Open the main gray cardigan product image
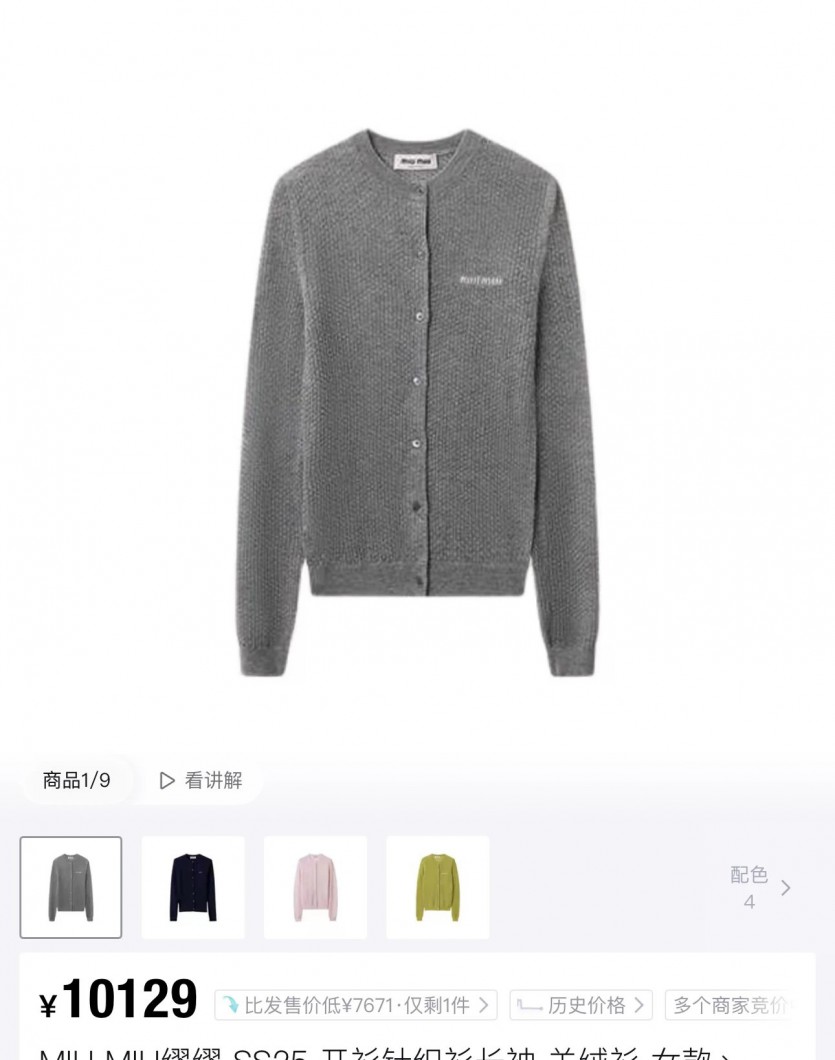The image size is (835, 1060). coord(417,400)
